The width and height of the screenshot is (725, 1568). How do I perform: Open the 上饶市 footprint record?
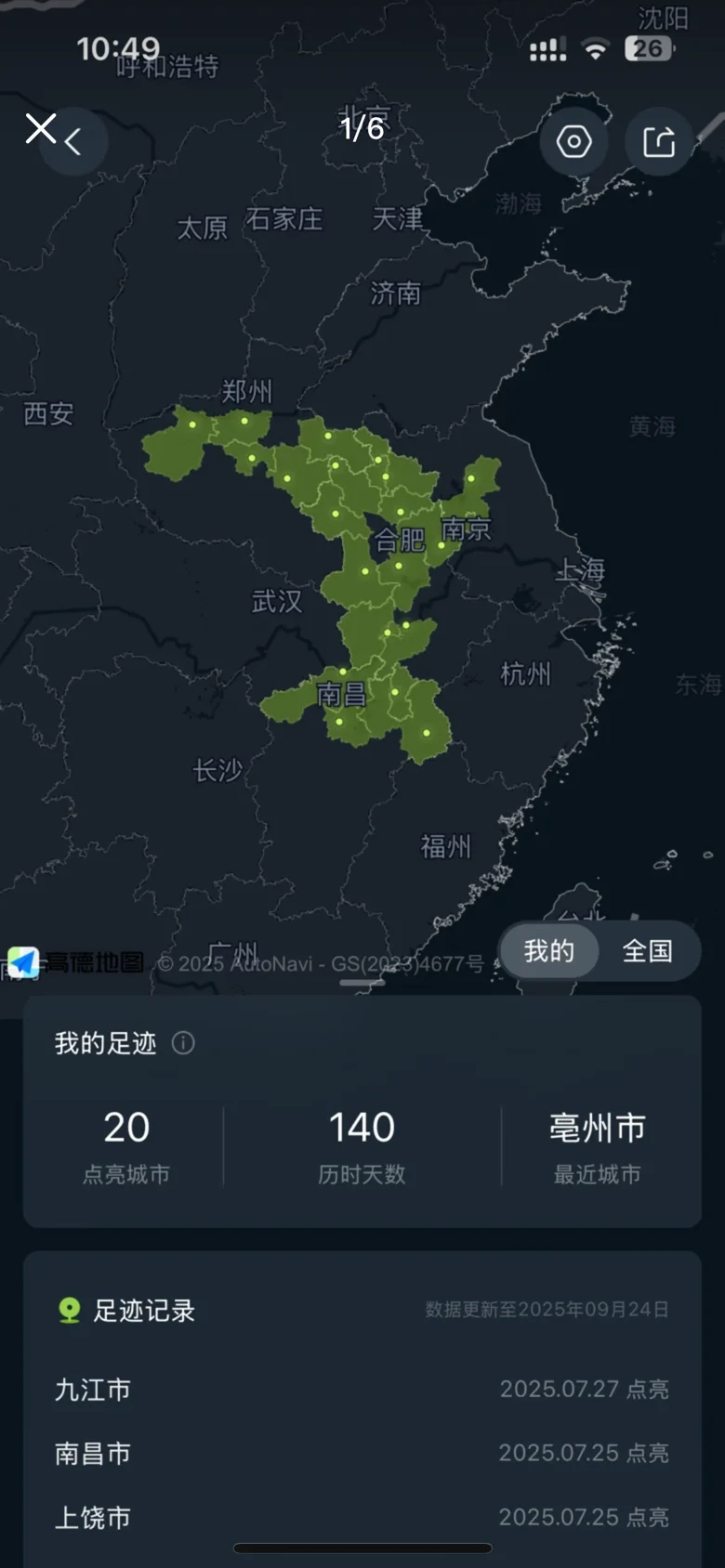(x=362, y=1517)
